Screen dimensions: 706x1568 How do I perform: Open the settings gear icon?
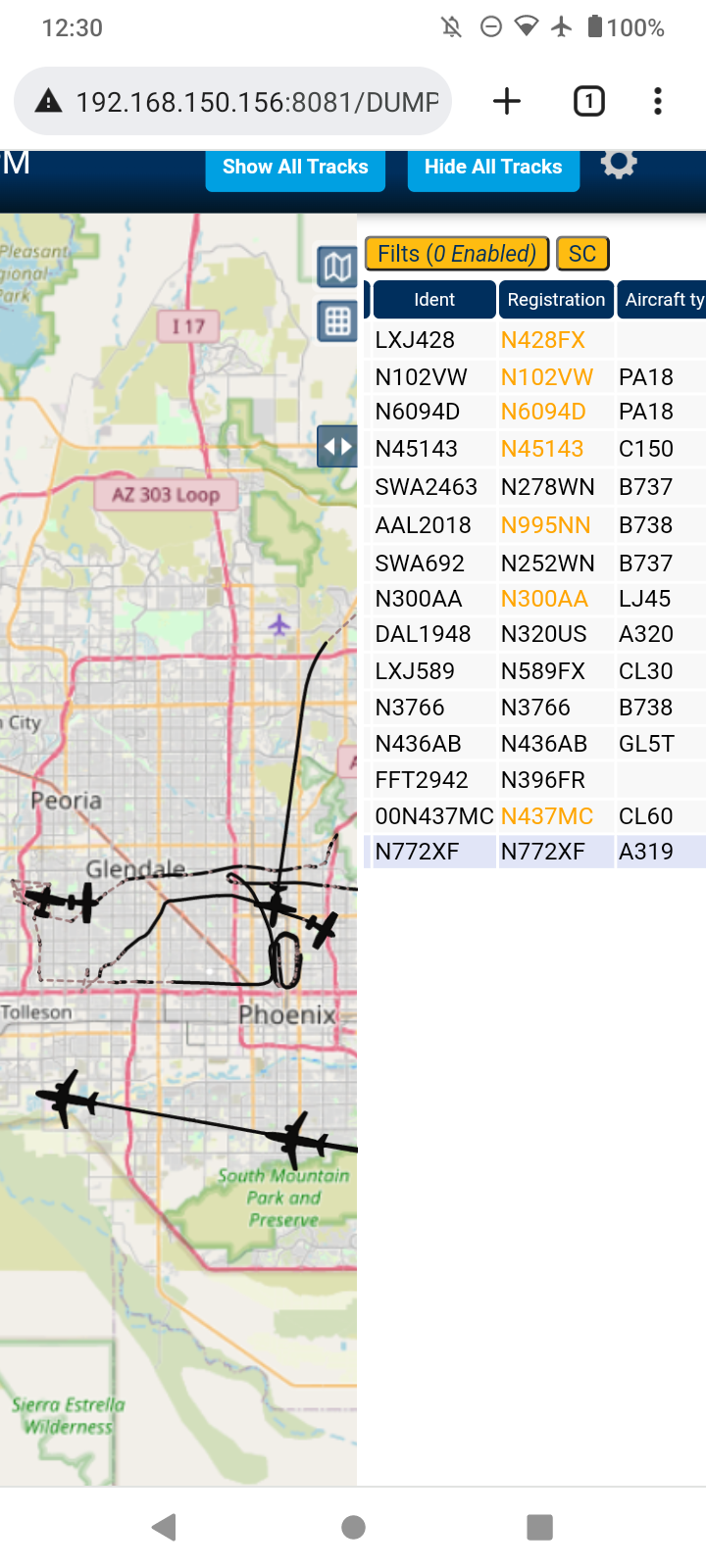(619, 165)
